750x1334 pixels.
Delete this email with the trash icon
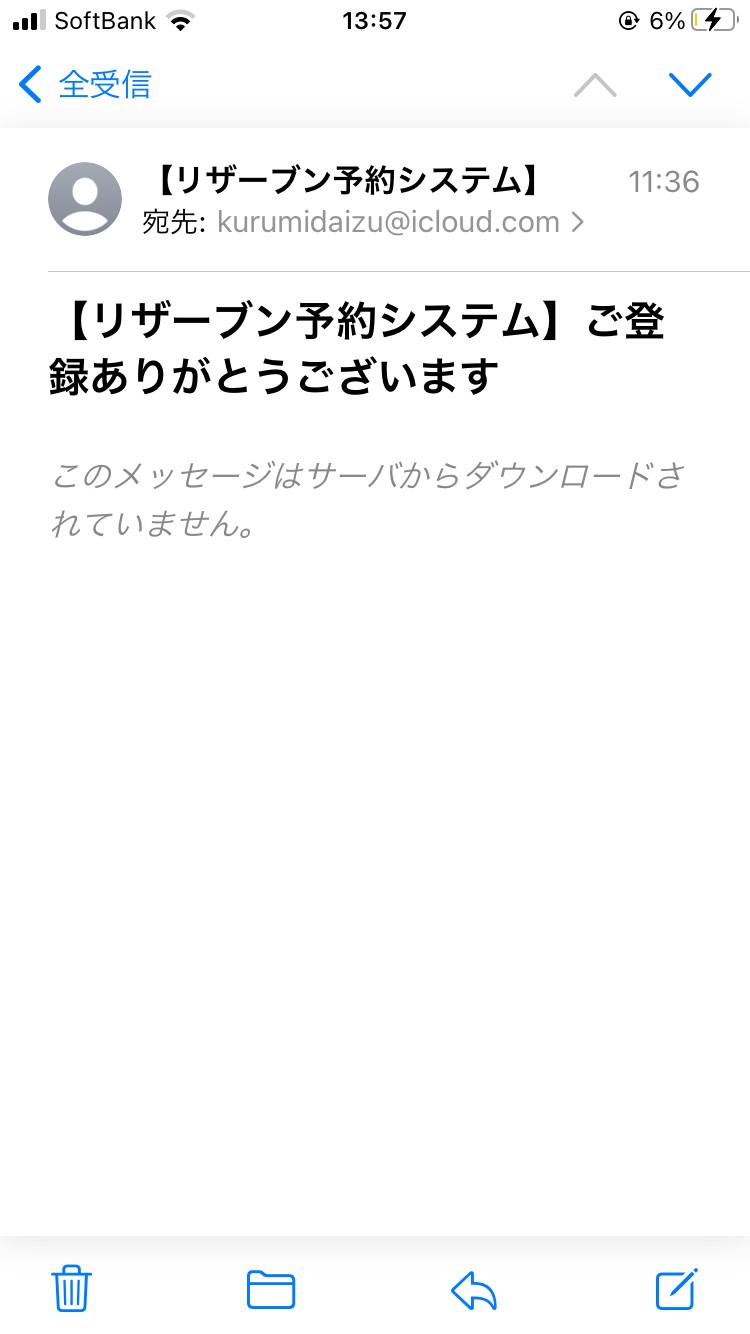coord(72,1288)
